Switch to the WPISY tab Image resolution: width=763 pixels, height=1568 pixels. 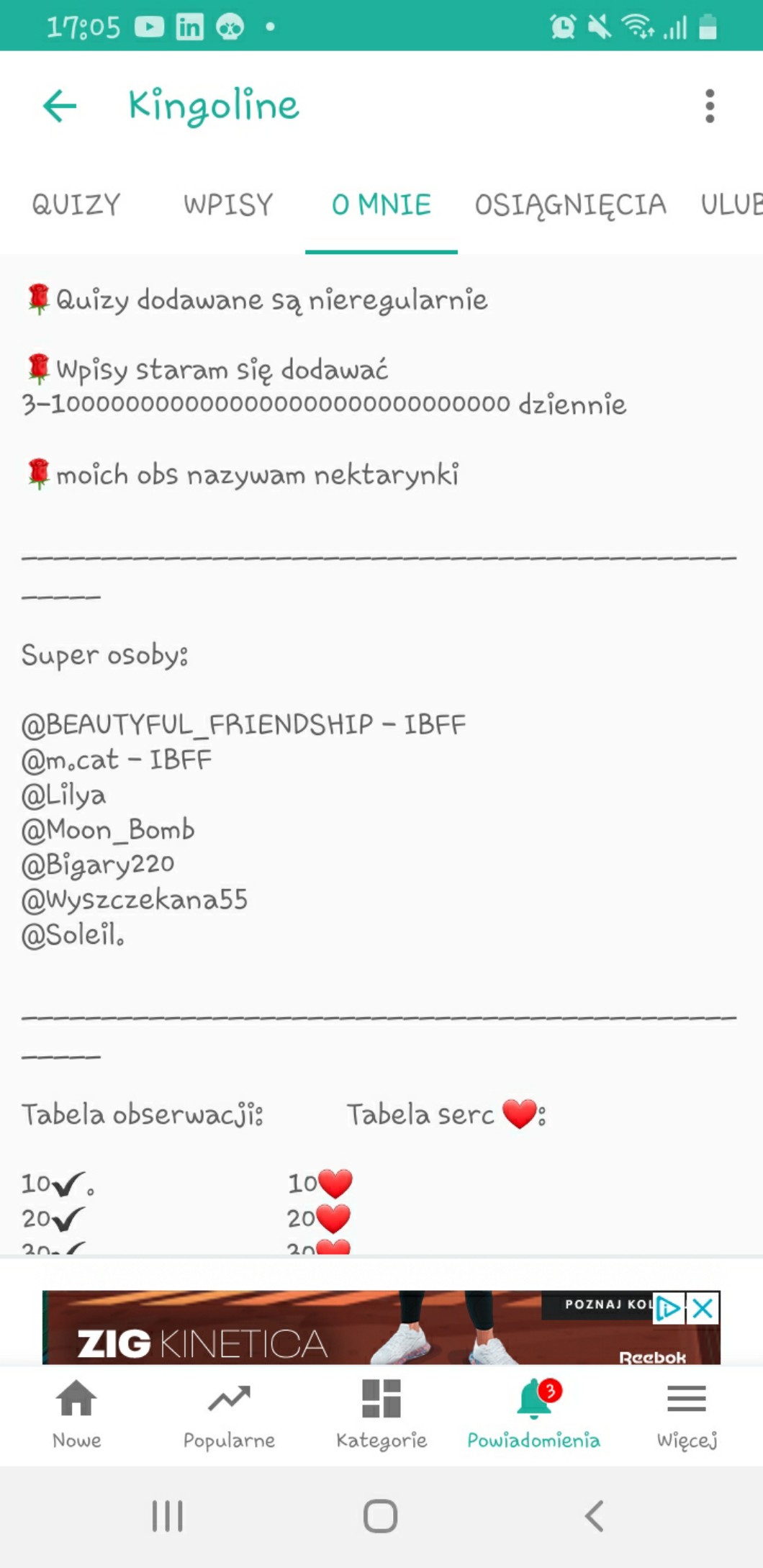(228, 204)
